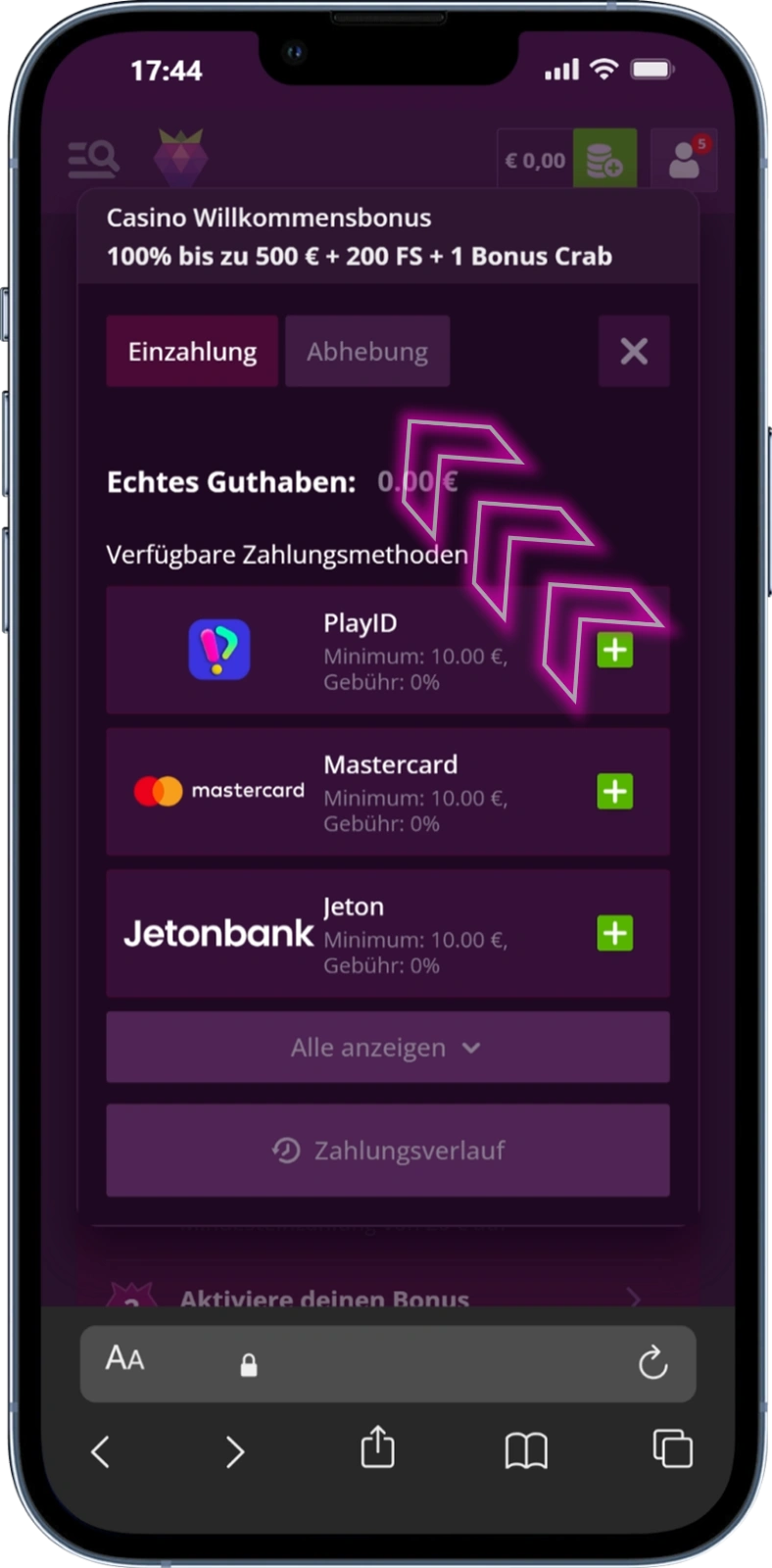Open Safari text size AA control

123,1362
